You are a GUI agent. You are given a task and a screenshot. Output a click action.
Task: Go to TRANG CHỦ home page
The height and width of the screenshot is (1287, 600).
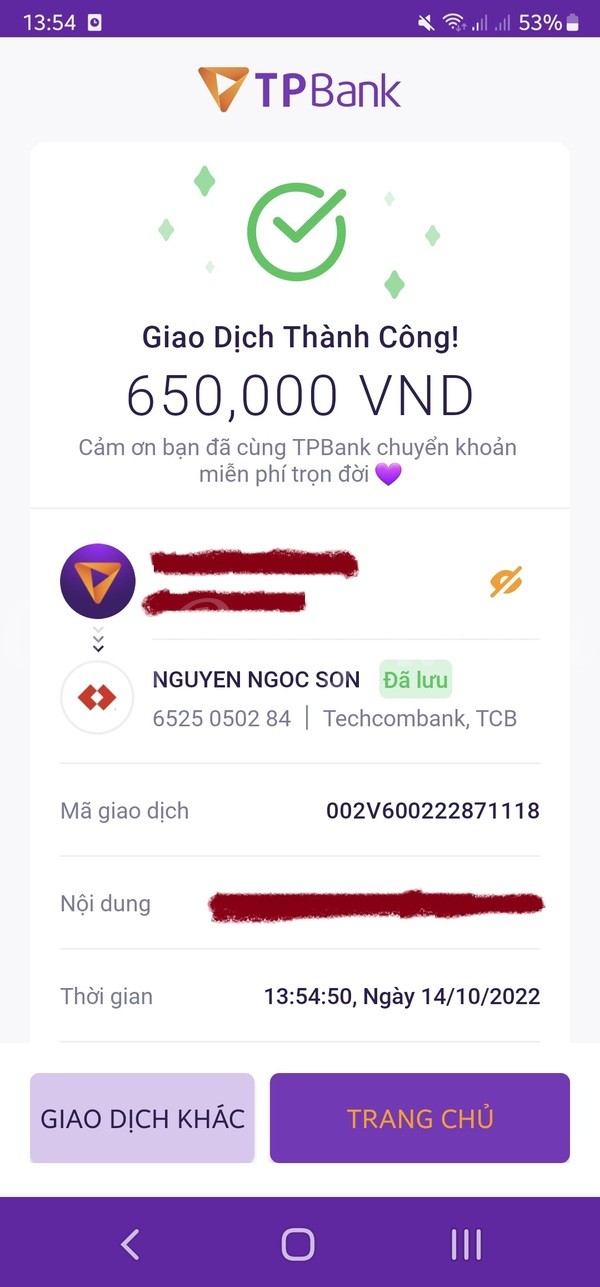coord(420,1118)
